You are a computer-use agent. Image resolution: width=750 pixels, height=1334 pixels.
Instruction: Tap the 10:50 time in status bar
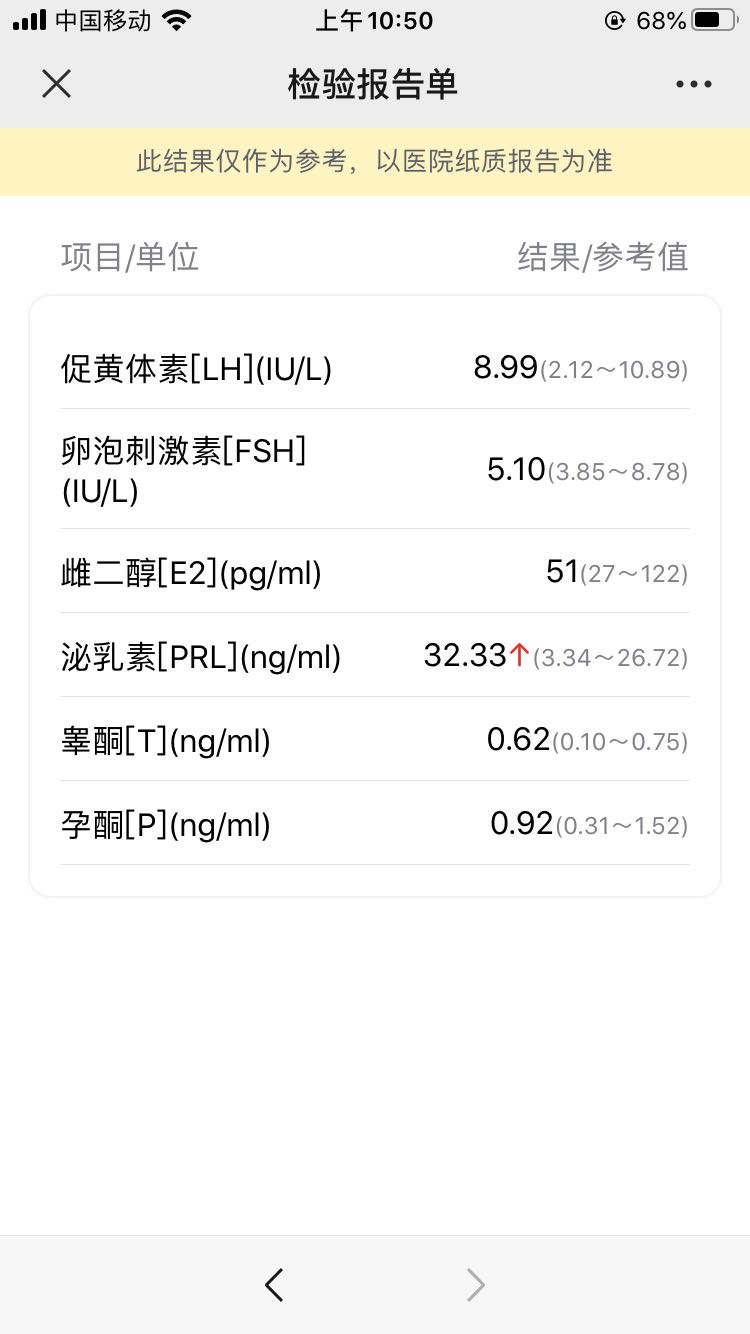pyautogui.click(x=374, y=20)
